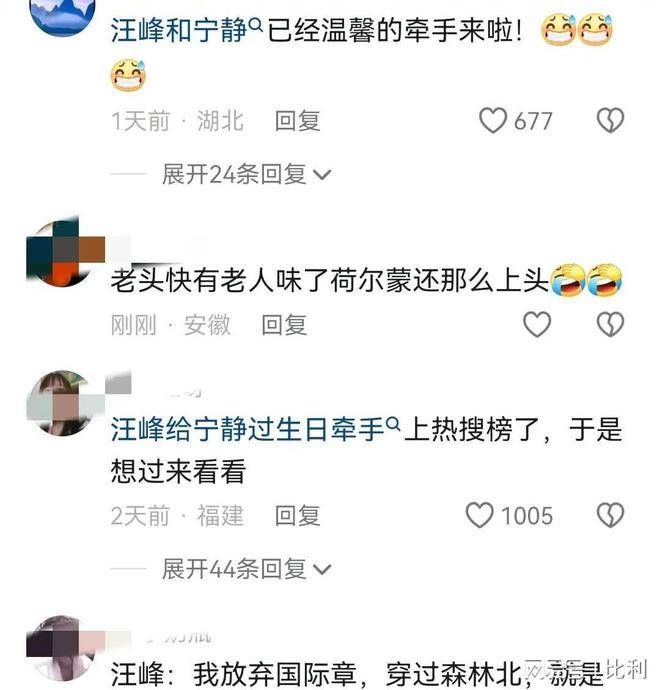Reply to the 1天前 湖北 comment

[x=297, y=121]
